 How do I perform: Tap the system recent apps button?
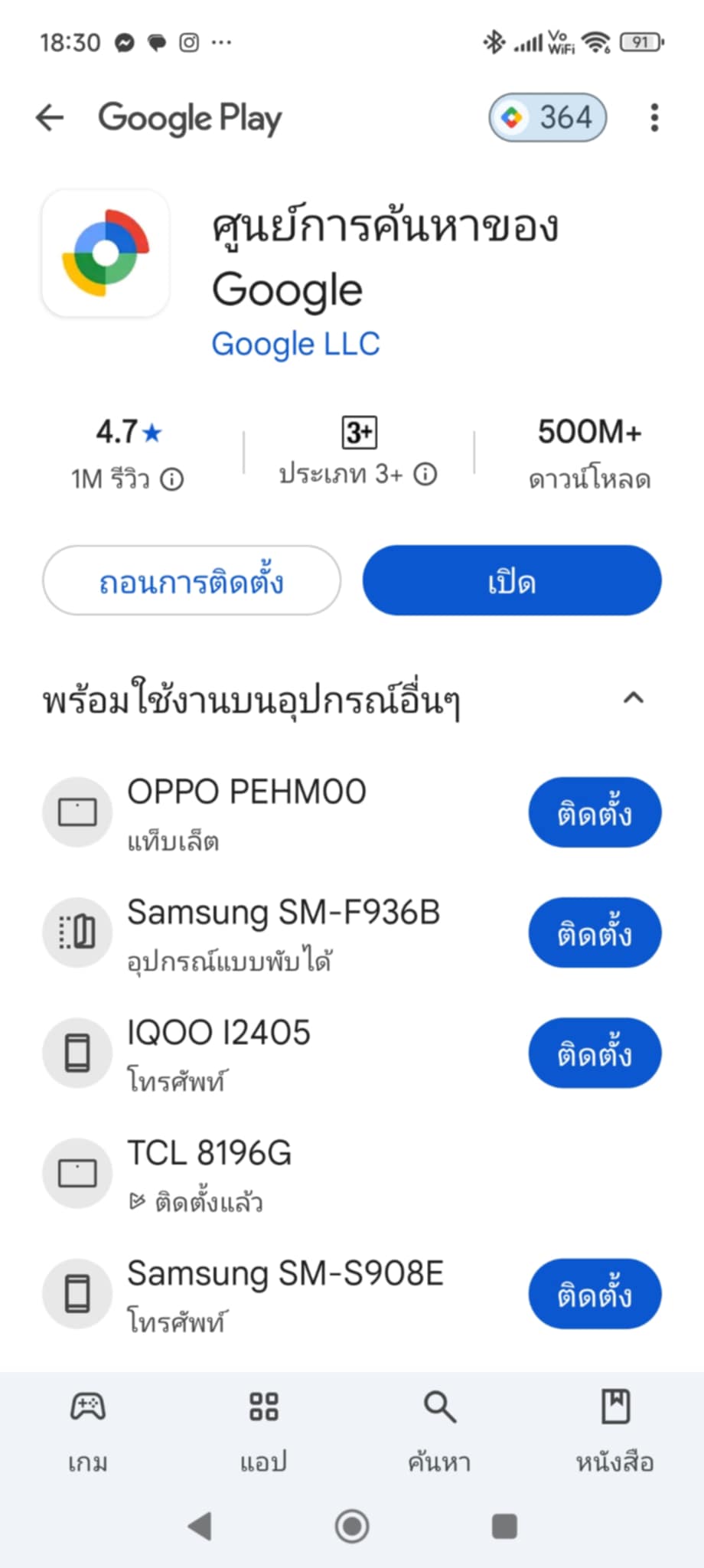tap(504, 1526)
